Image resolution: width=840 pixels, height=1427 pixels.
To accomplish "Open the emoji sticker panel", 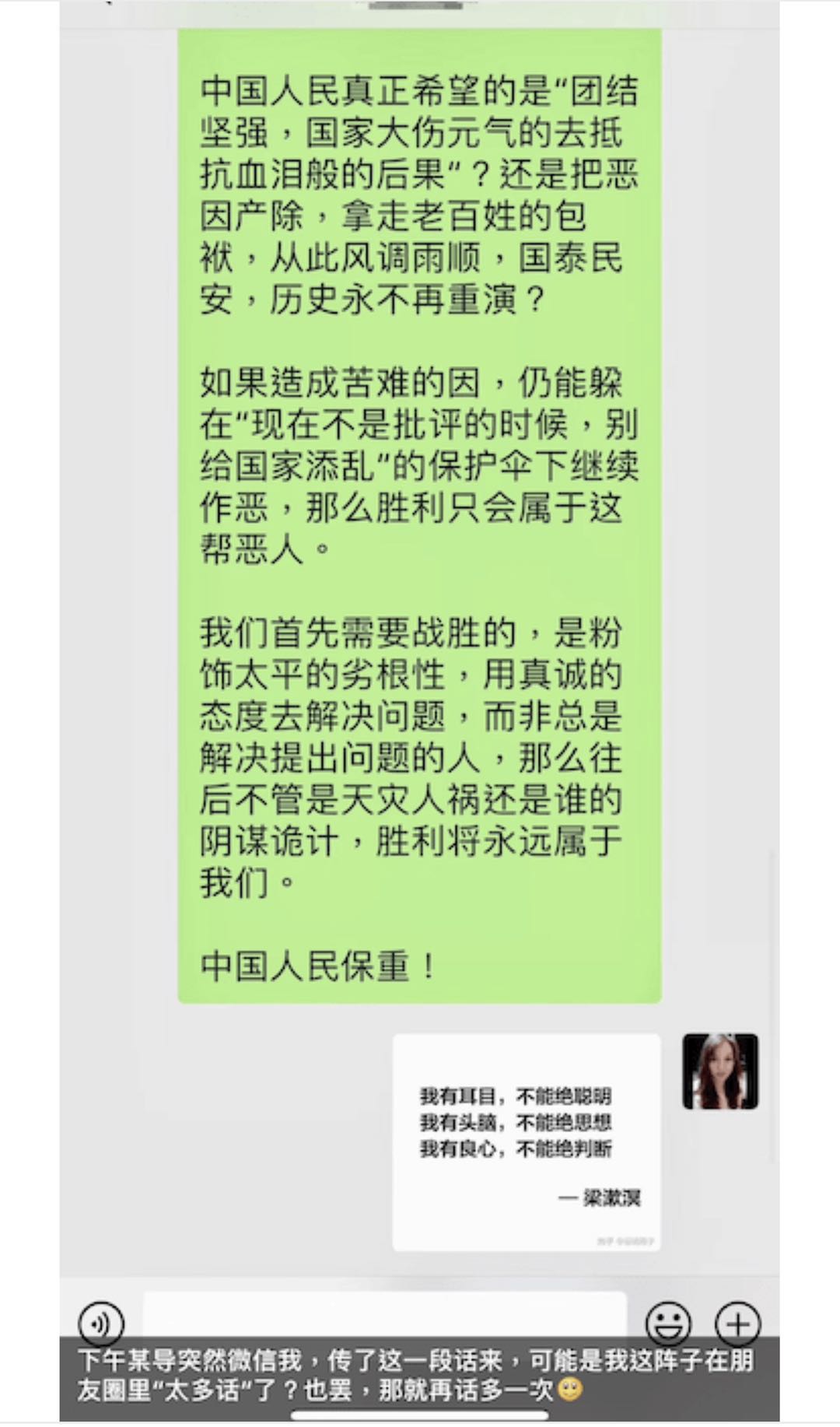I will tap(668, 1322).
